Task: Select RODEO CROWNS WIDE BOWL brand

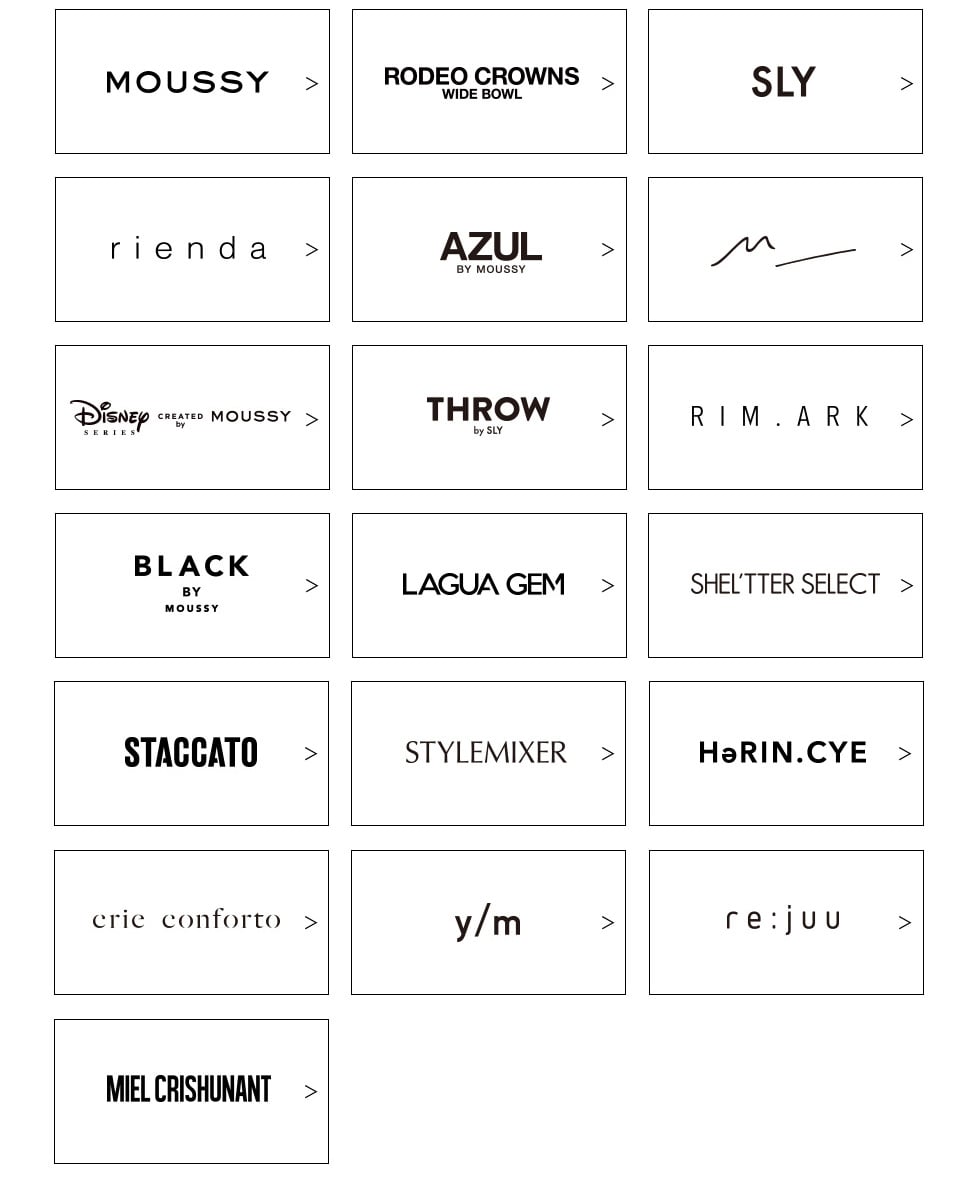Action: (x=489, y=82)
